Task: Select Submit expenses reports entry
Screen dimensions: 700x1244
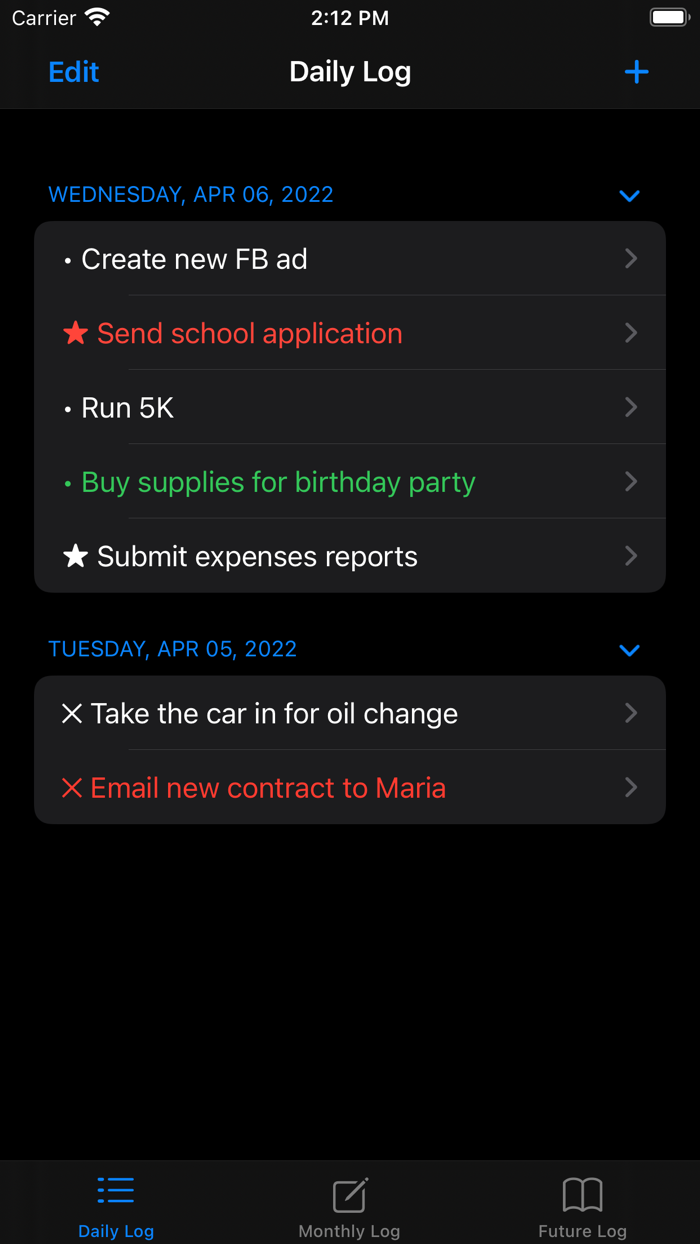Action: pyautogui.click(x=349, y=556)
